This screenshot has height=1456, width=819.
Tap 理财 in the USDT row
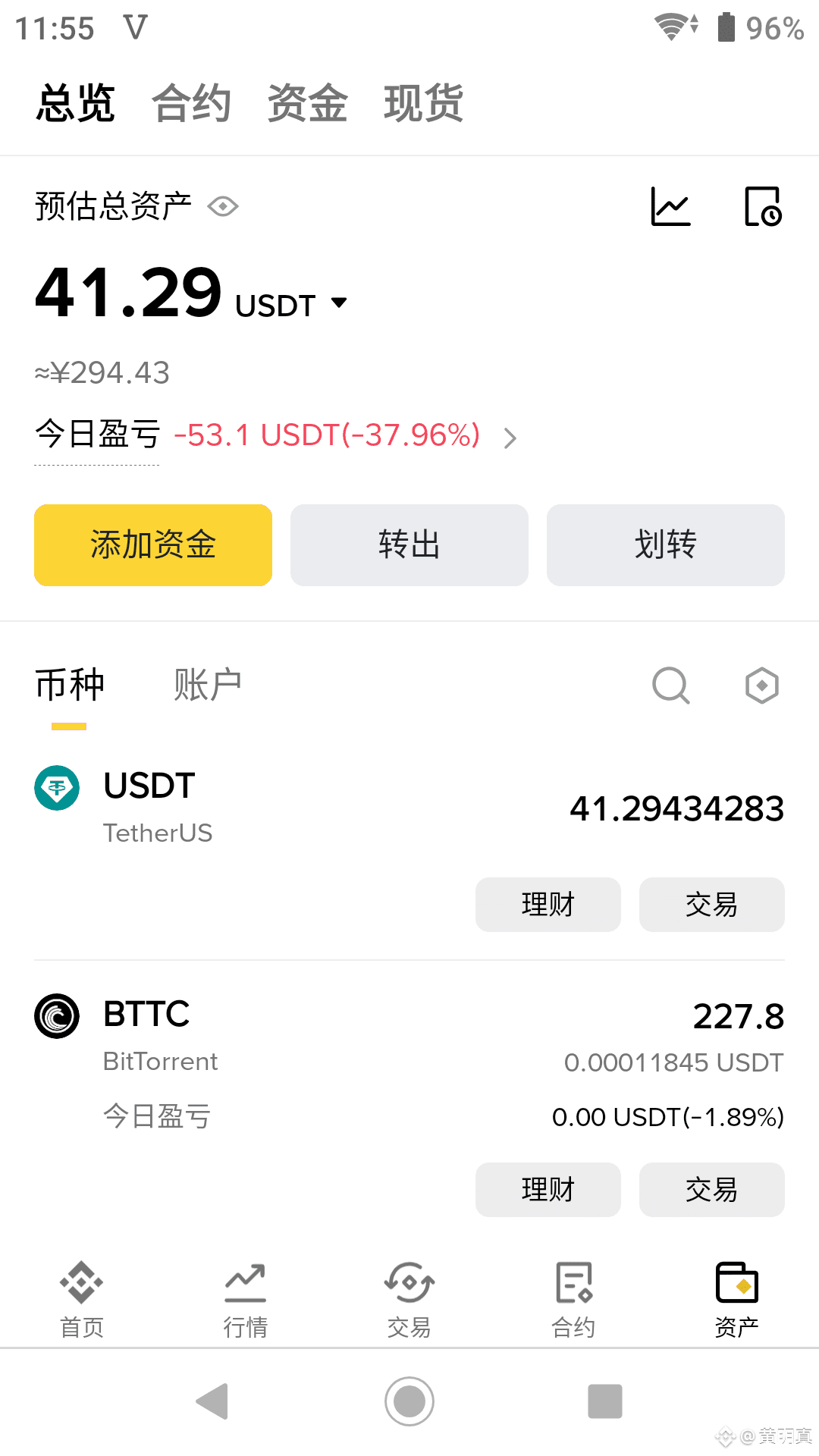548,905
